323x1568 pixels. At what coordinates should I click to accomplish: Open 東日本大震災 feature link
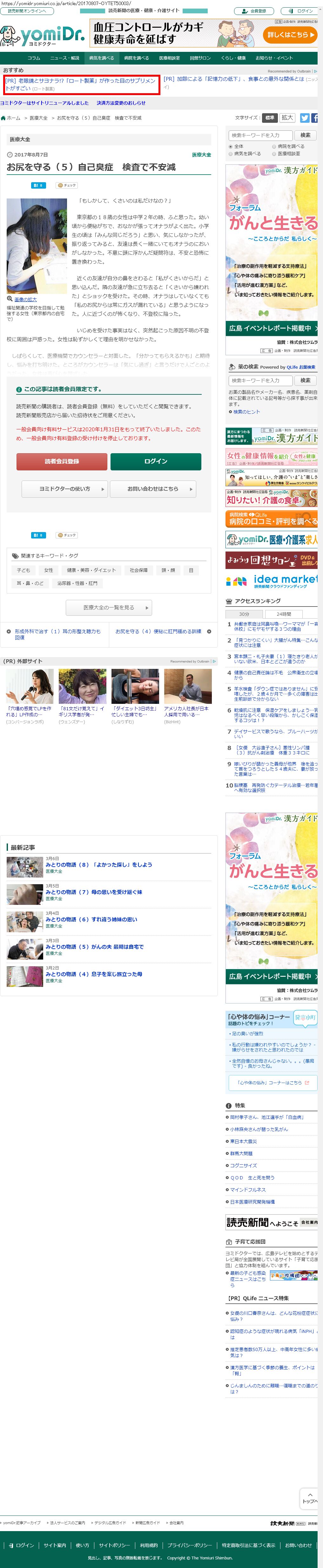click(x=243, y=1141)
